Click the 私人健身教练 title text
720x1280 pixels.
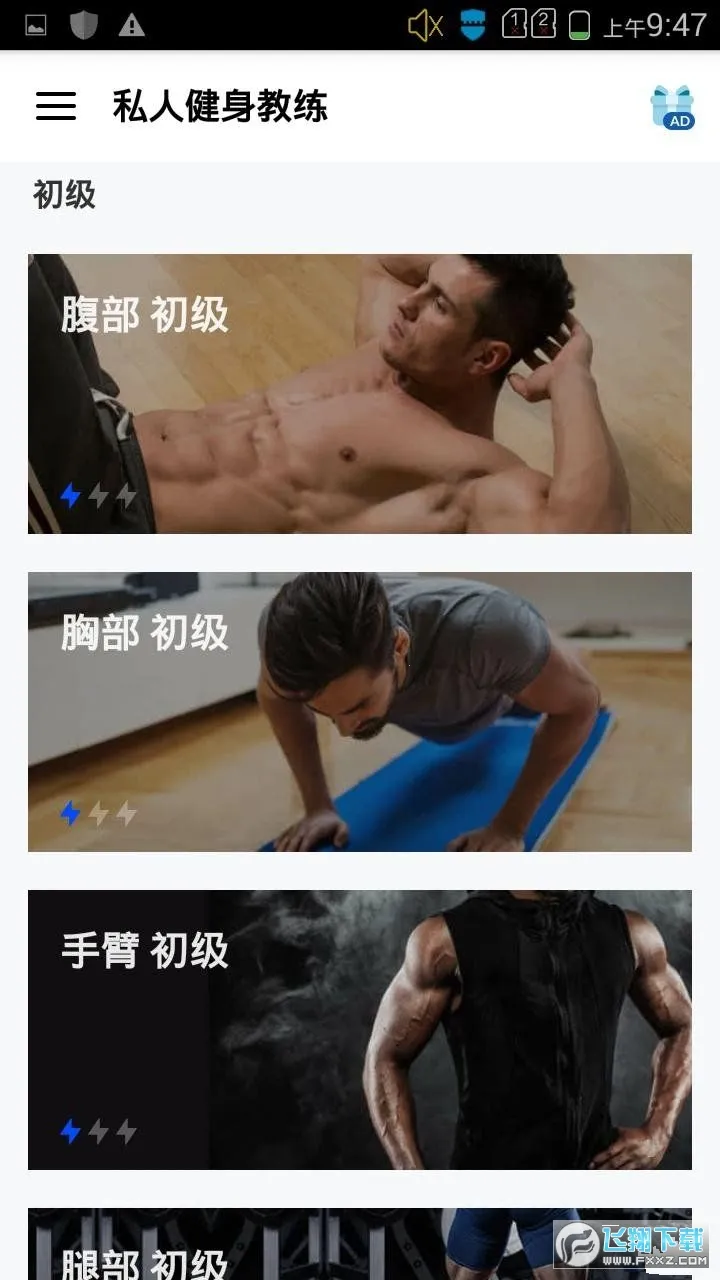pyautogui.click(x=220, y=107)
